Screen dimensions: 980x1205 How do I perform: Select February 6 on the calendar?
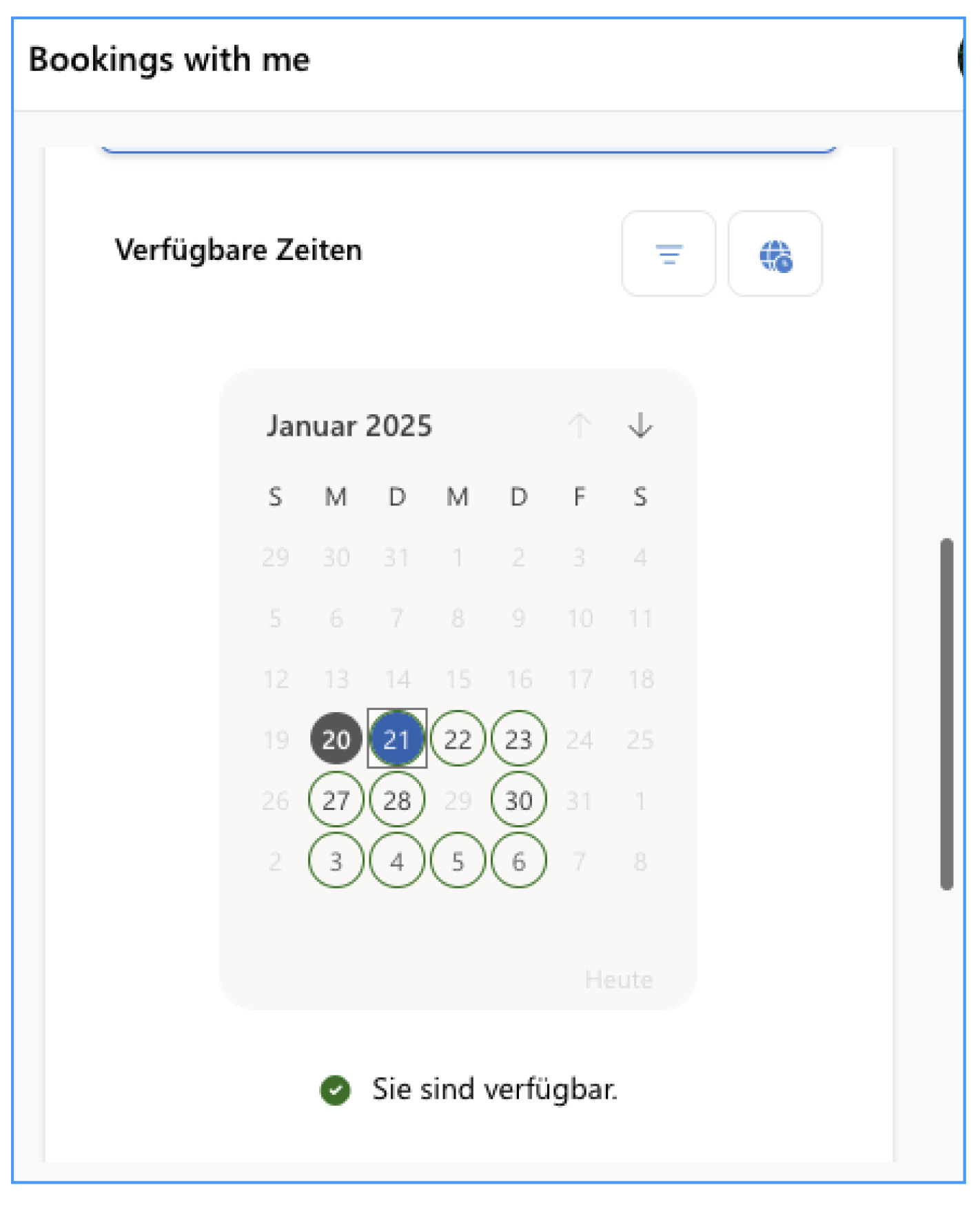click(518, 860)
